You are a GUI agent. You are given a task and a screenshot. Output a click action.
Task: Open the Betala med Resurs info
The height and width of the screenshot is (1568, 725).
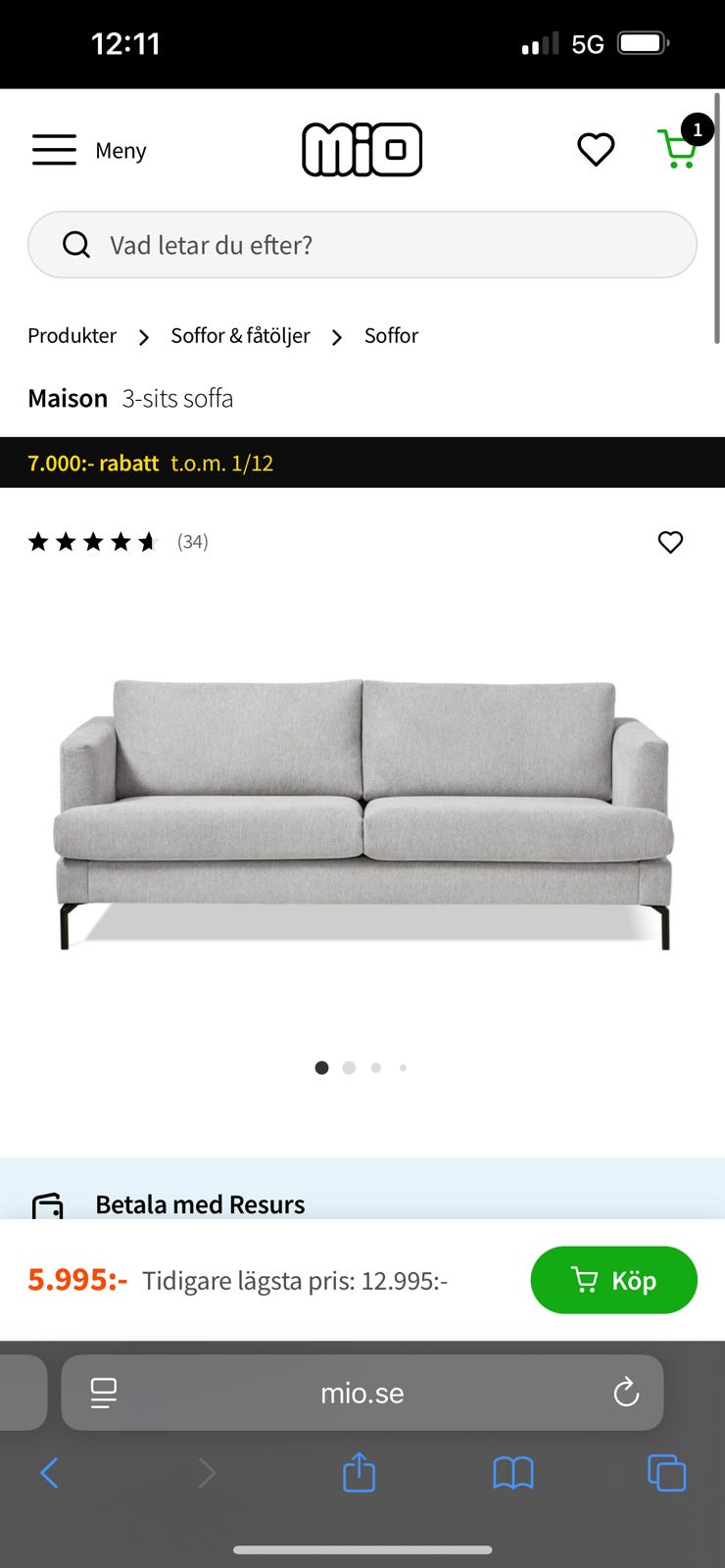click(x=200, y=1204)
